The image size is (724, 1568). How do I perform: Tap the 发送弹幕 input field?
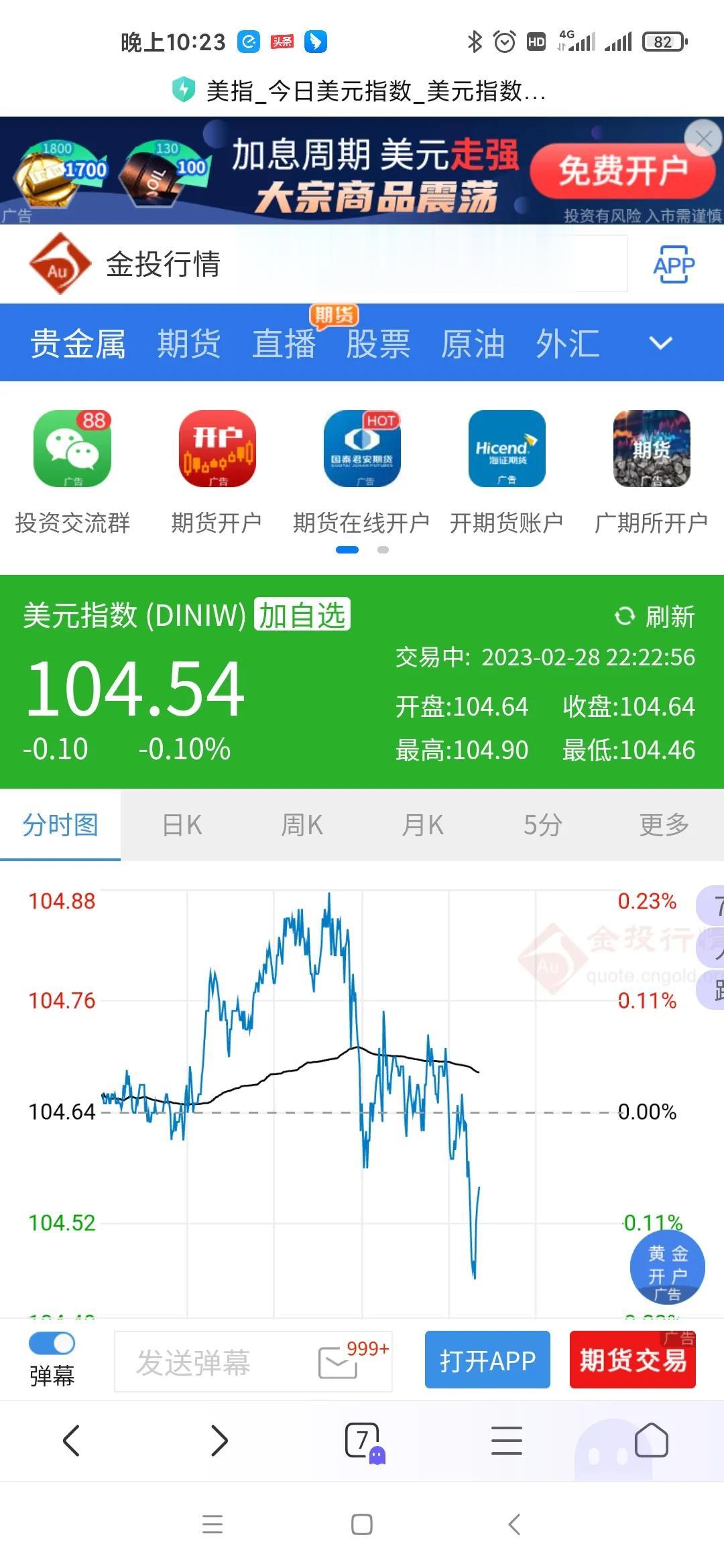[215, 1362]
